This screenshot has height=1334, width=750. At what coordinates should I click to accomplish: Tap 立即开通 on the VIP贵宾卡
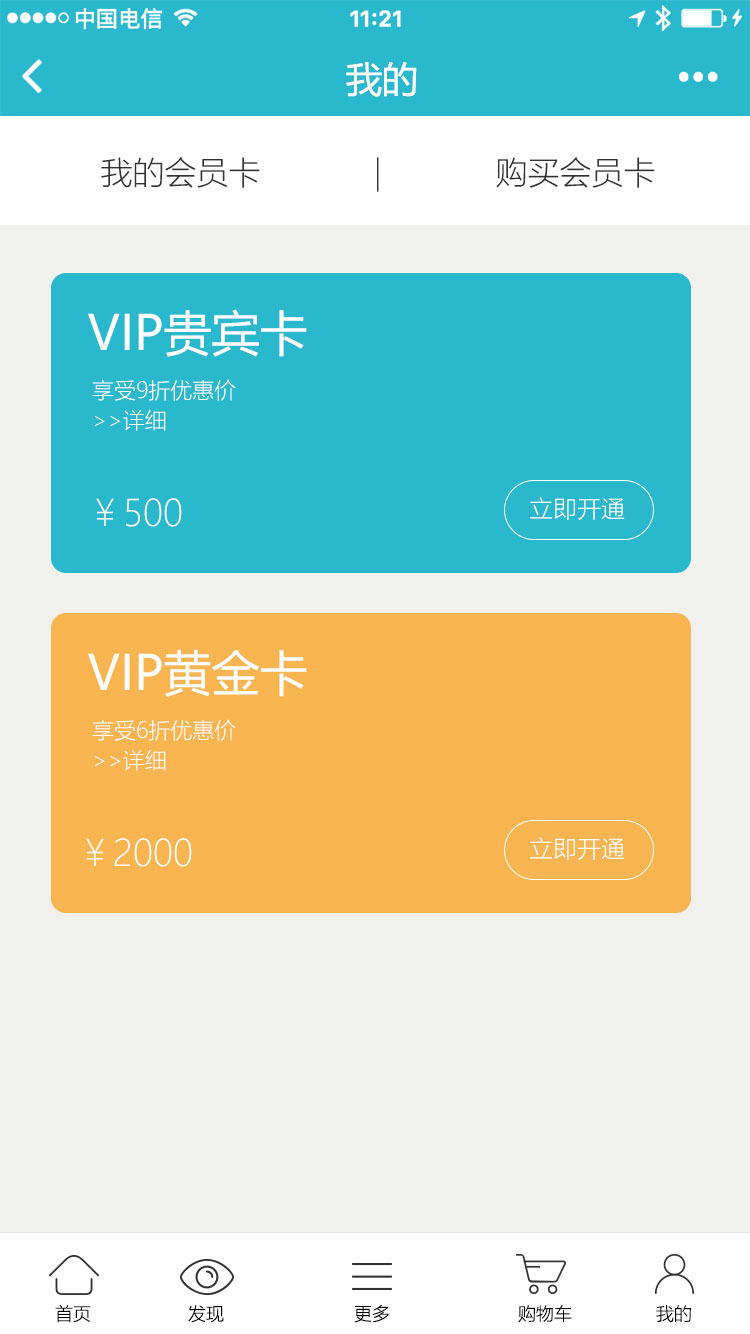pos(578,510)
